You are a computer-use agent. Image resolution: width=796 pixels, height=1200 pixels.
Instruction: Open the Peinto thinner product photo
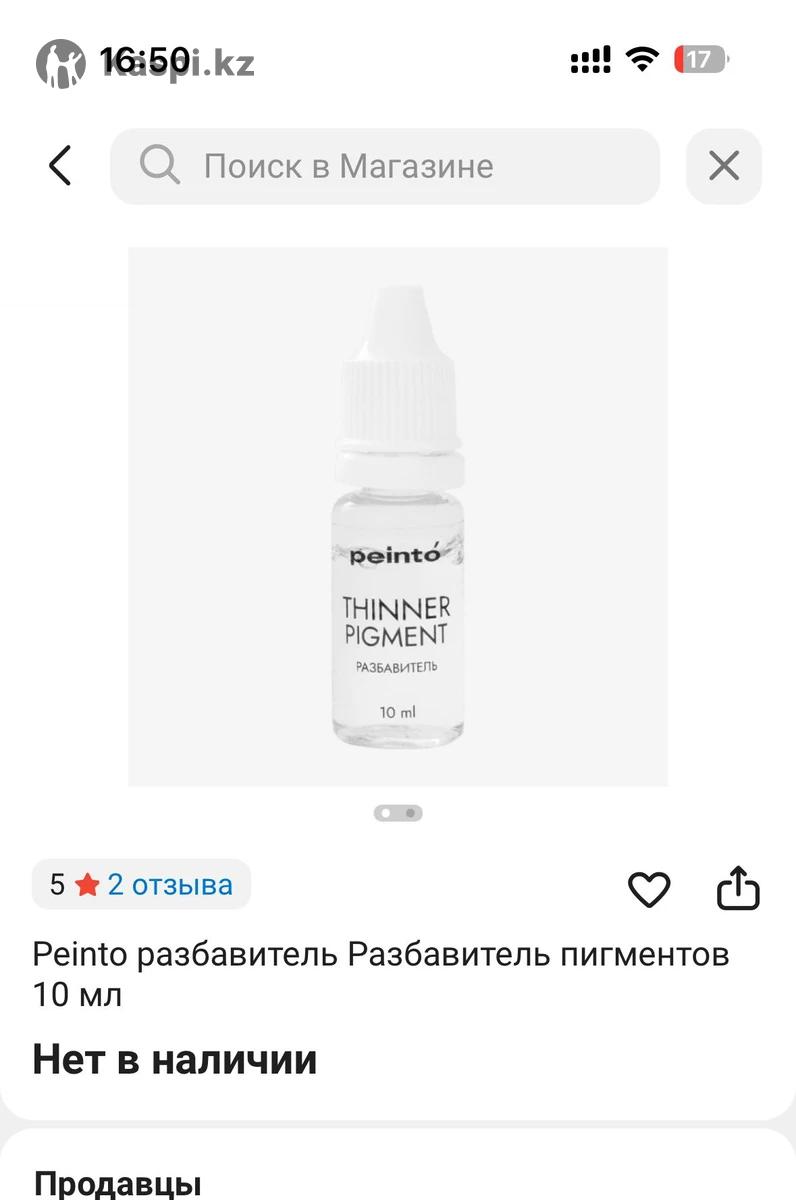398,516
